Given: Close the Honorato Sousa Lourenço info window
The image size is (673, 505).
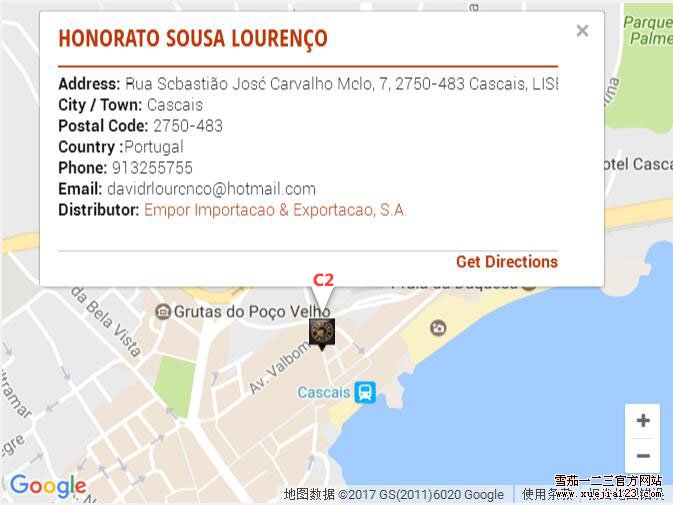Looking at the screenshot, I should point(582,31).
